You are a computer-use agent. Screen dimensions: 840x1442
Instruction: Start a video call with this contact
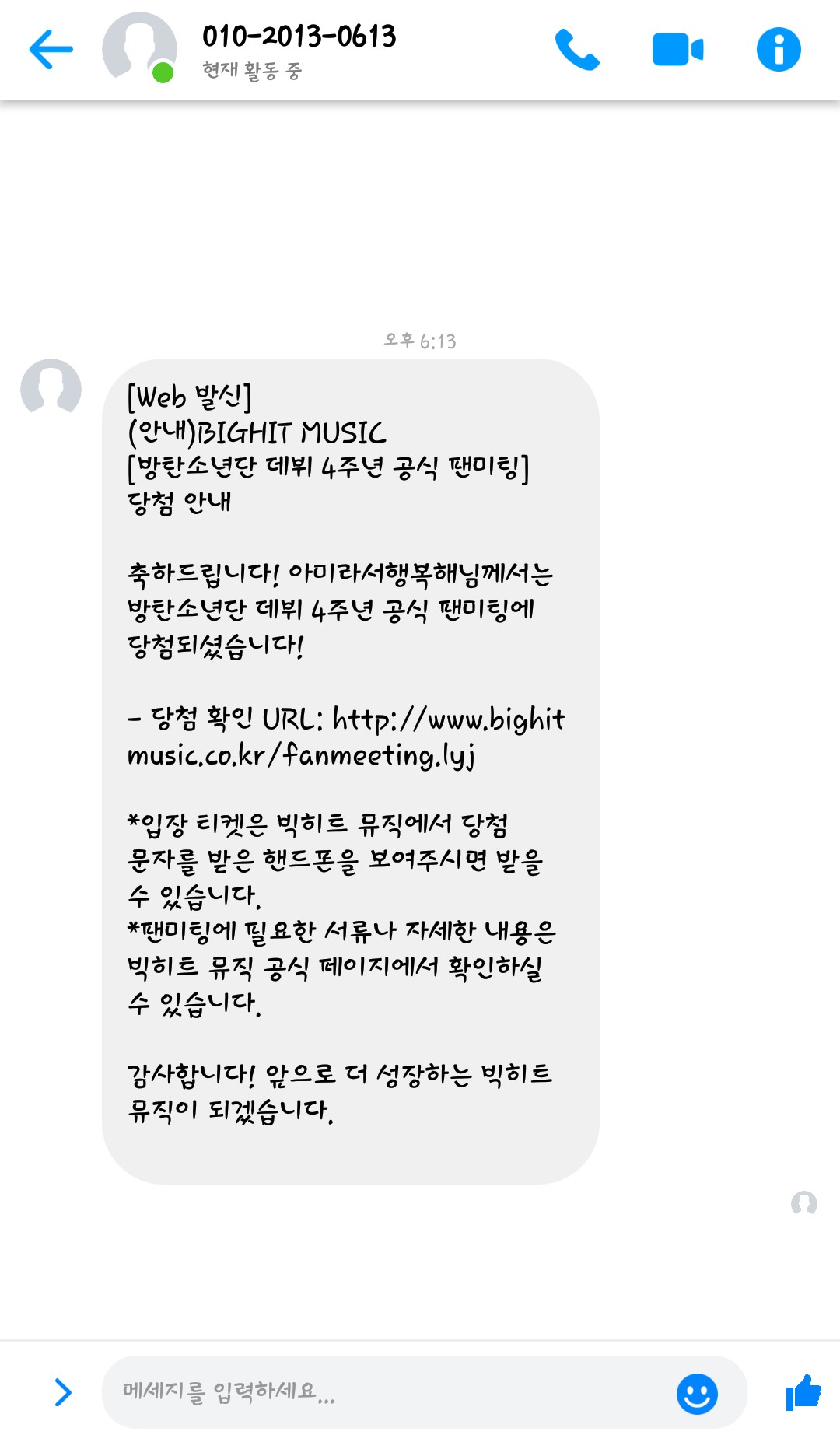[x=677, y=50]
